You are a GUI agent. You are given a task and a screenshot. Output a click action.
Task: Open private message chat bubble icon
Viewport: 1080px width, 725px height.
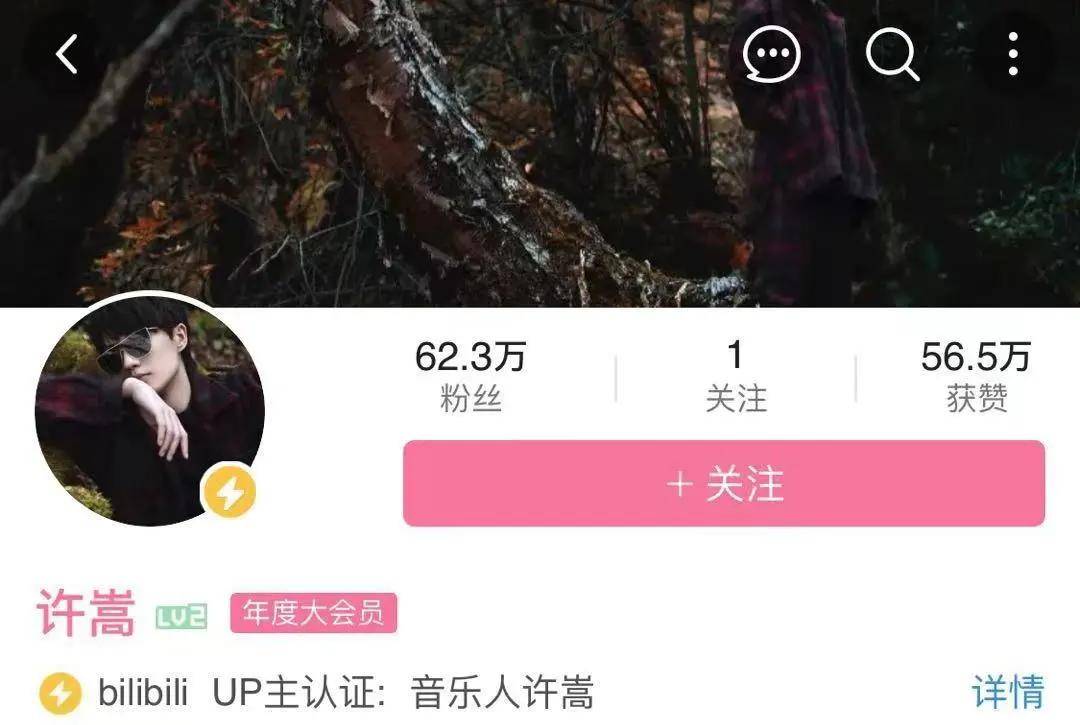(771, 54)
